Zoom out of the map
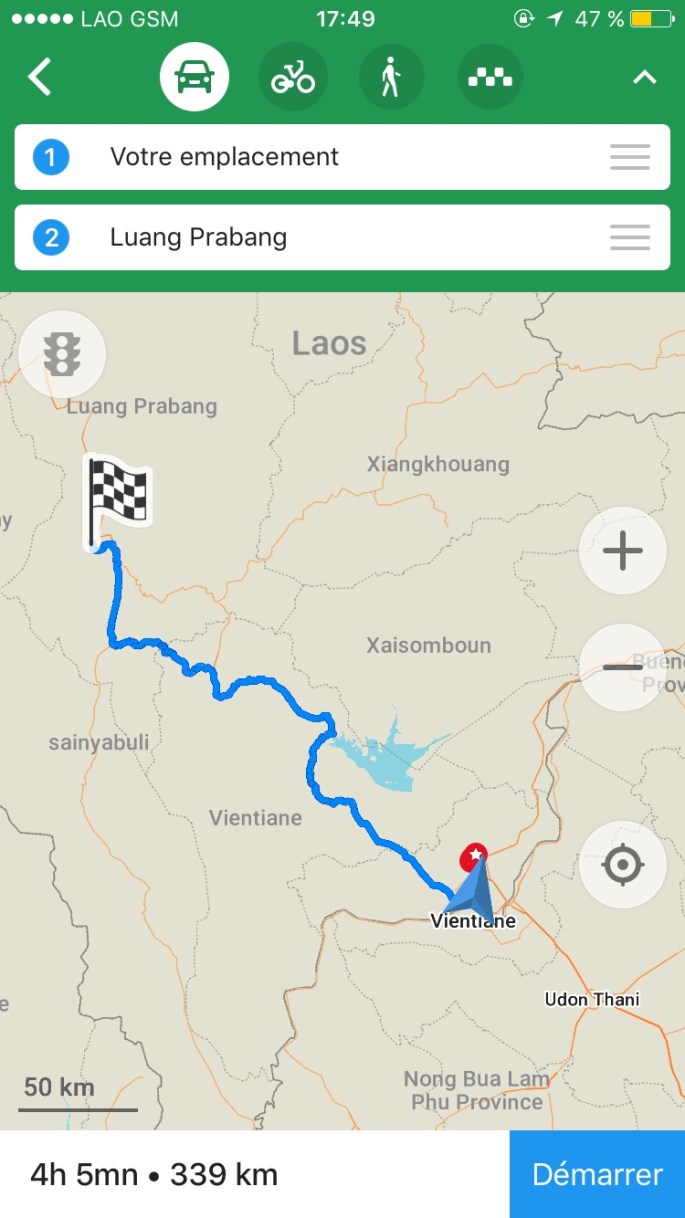Screen dimensions: 685x1218 [622, 667]
